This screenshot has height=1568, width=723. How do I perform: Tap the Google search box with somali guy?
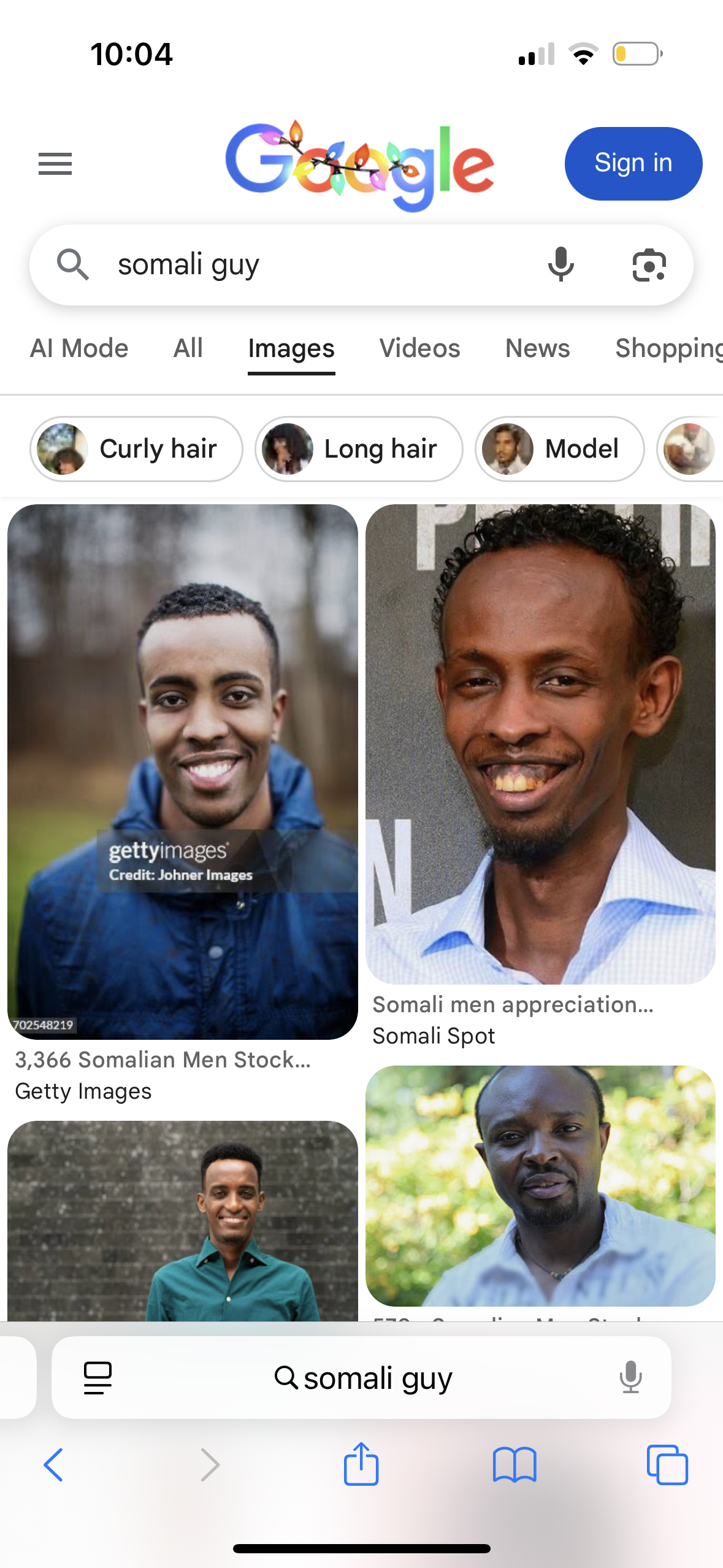307,265
